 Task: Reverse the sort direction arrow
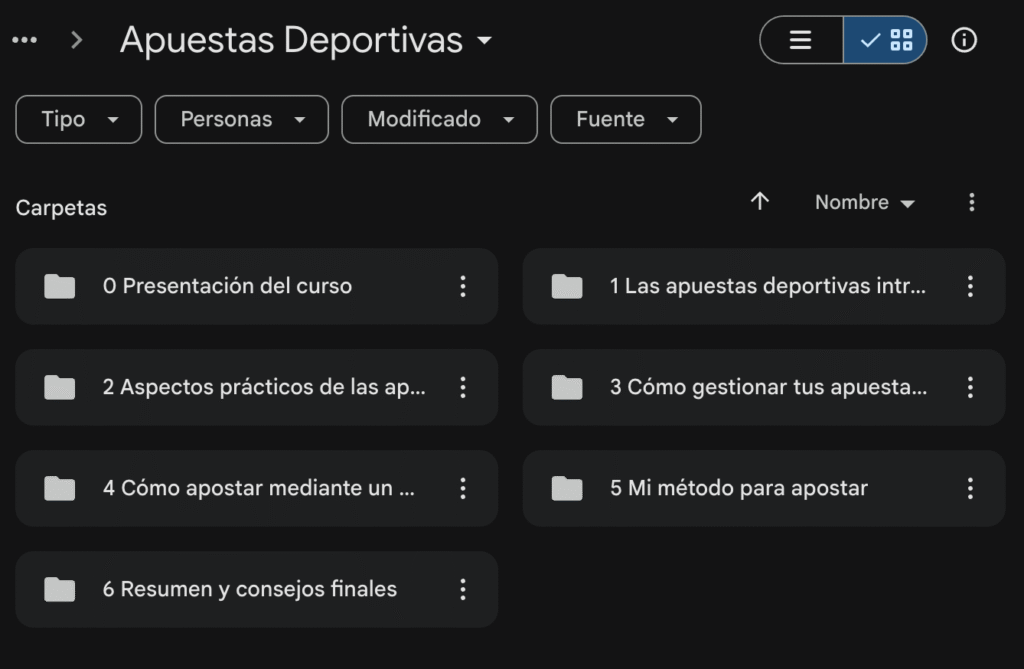click(760, 202)
